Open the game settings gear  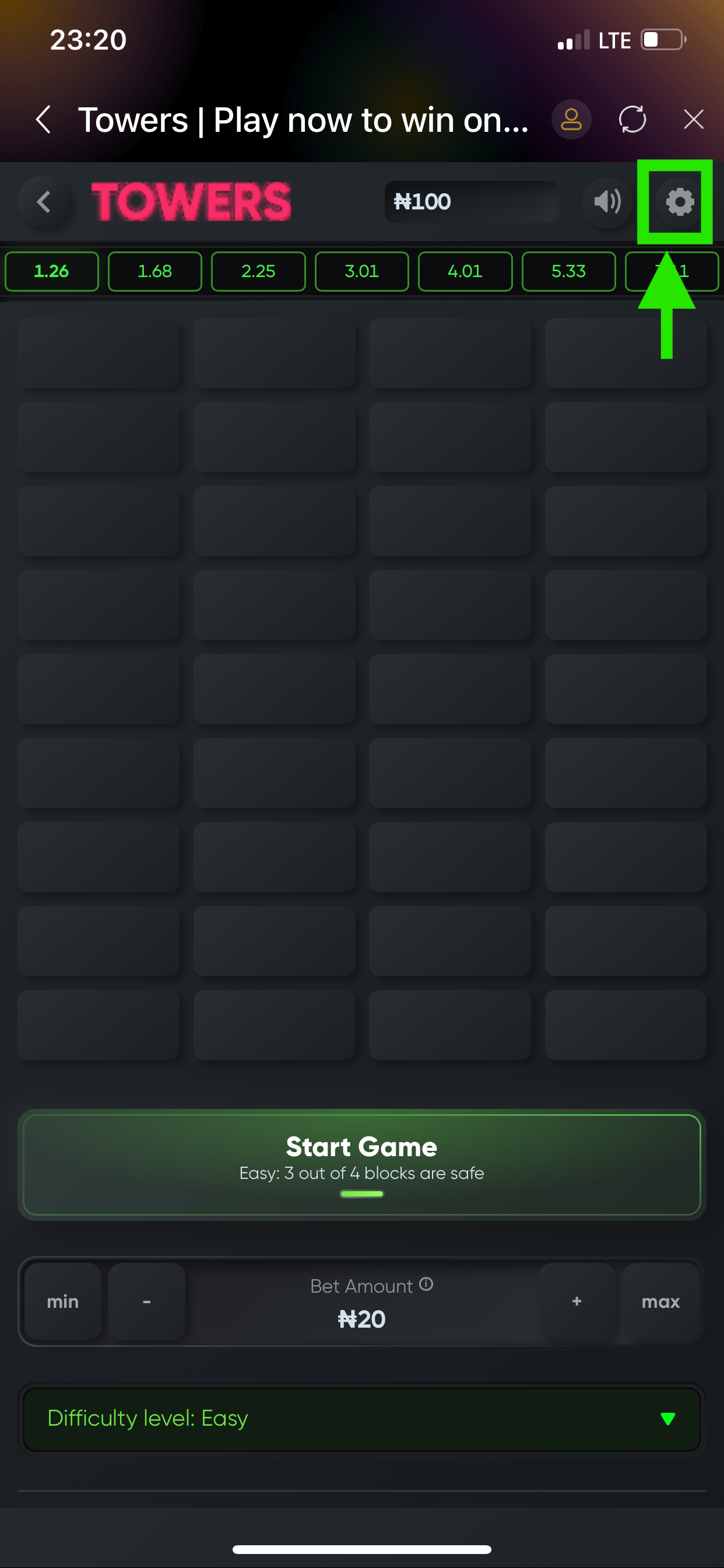679,201
